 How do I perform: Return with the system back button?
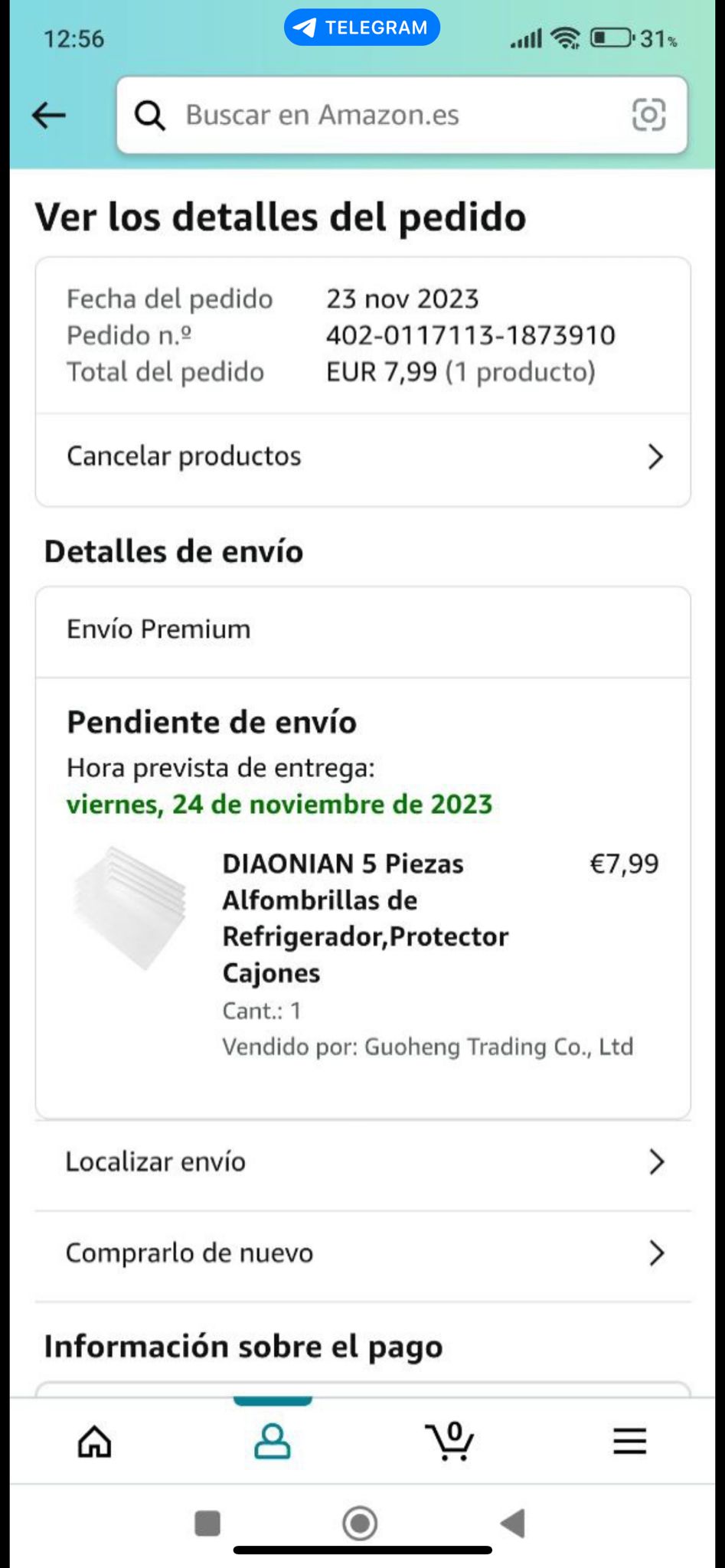513,1523
